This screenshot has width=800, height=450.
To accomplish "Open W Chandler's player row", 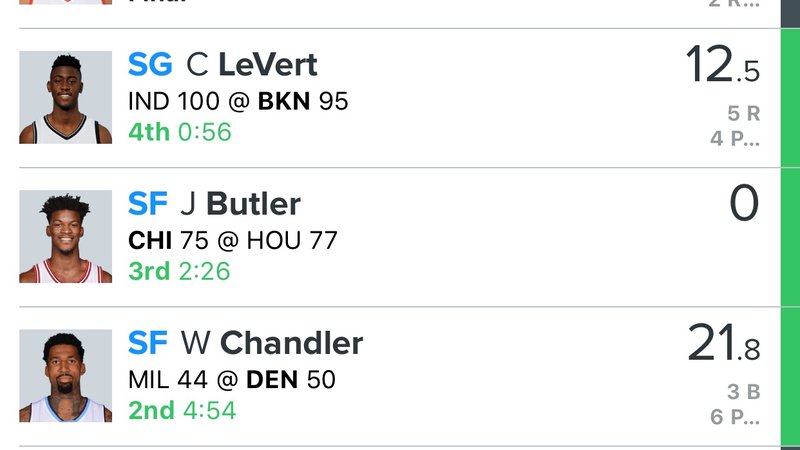I will coord(400,376).
